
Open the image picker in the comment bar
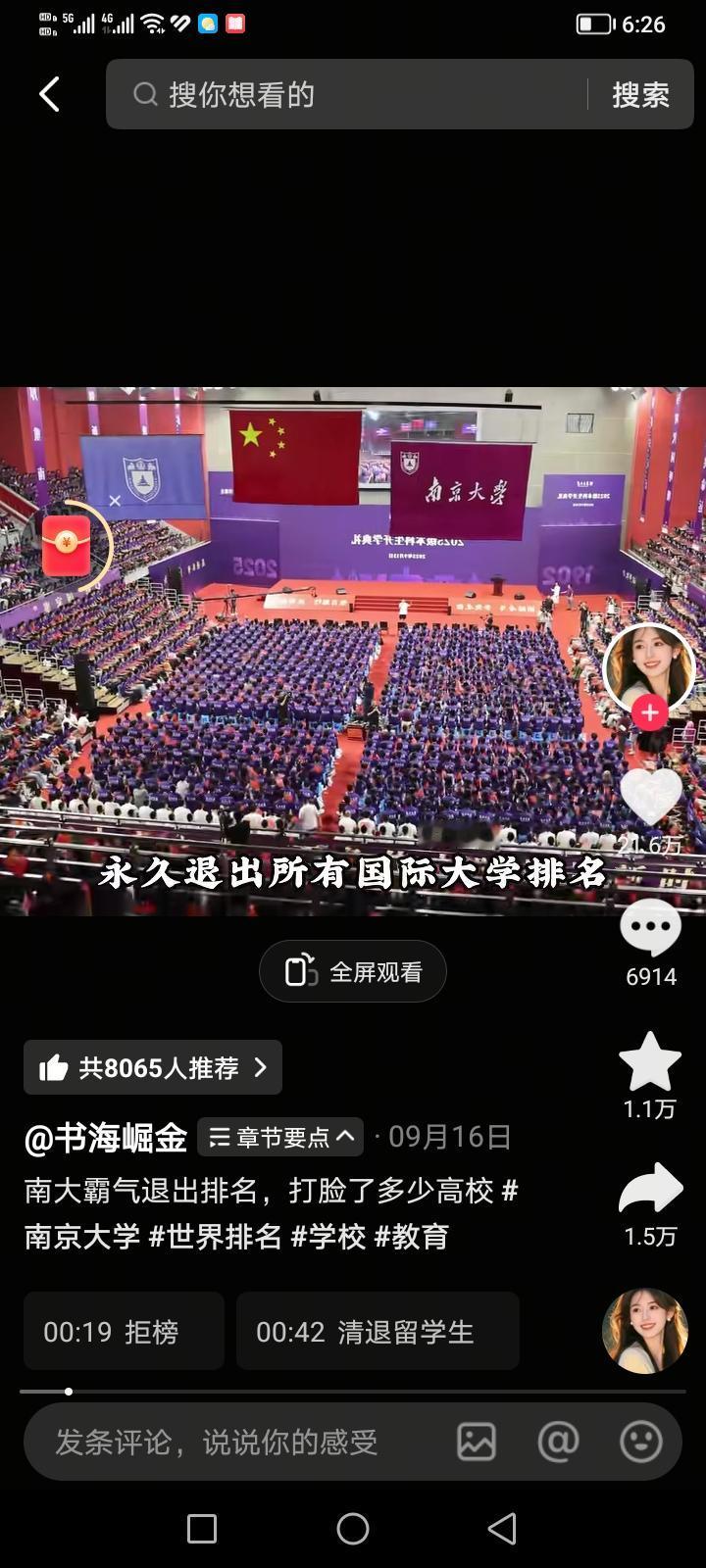[x=477, y=1442]
